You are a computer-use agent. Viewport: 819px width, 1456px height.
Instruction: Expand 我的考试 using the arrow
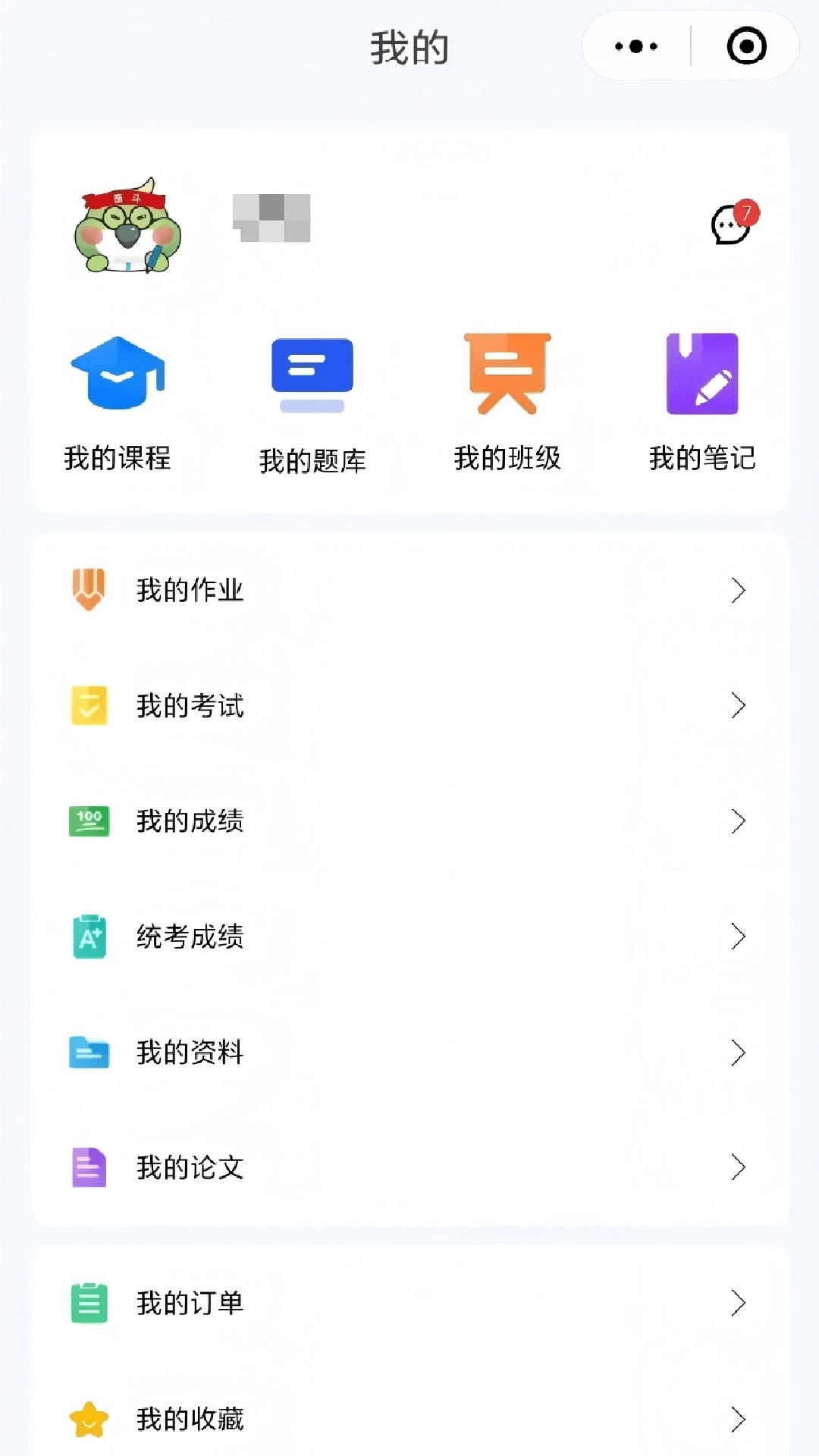(x=737, y=705)
